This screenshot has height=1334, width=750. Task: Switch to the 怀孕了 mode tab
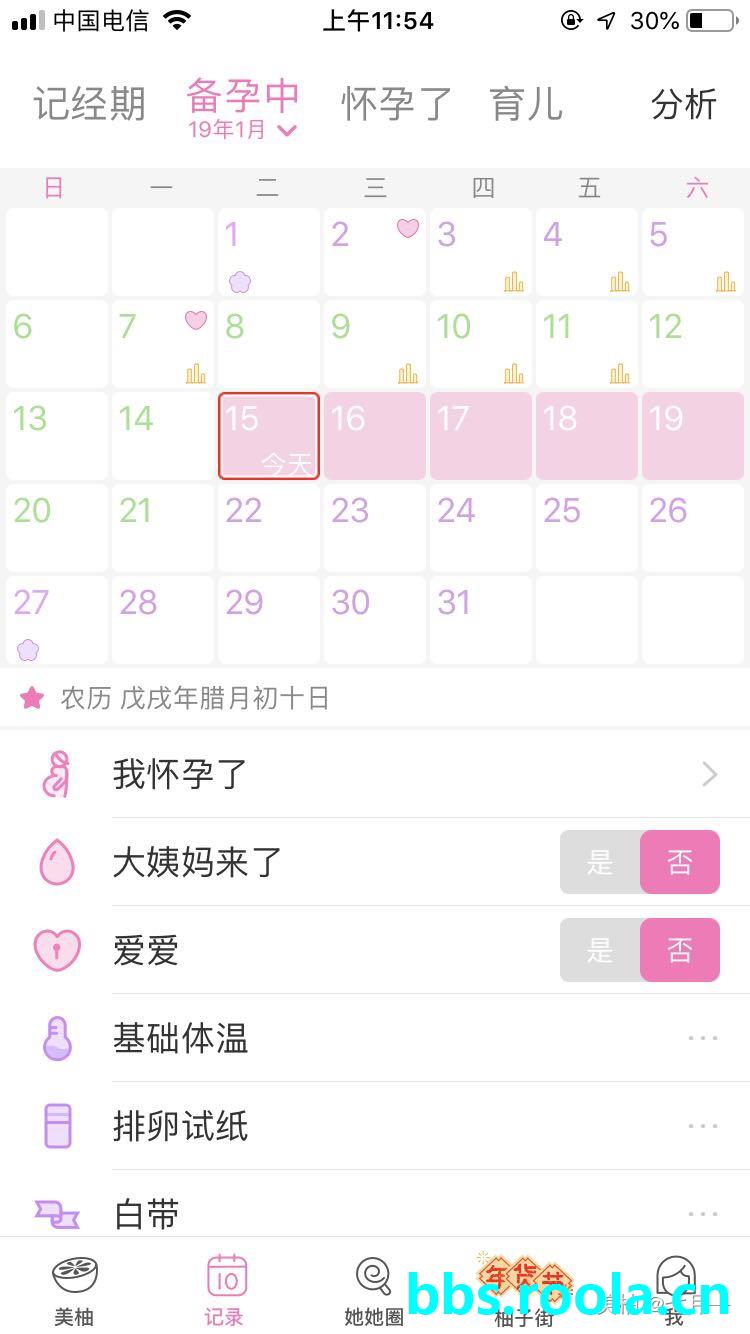(397, 104)
